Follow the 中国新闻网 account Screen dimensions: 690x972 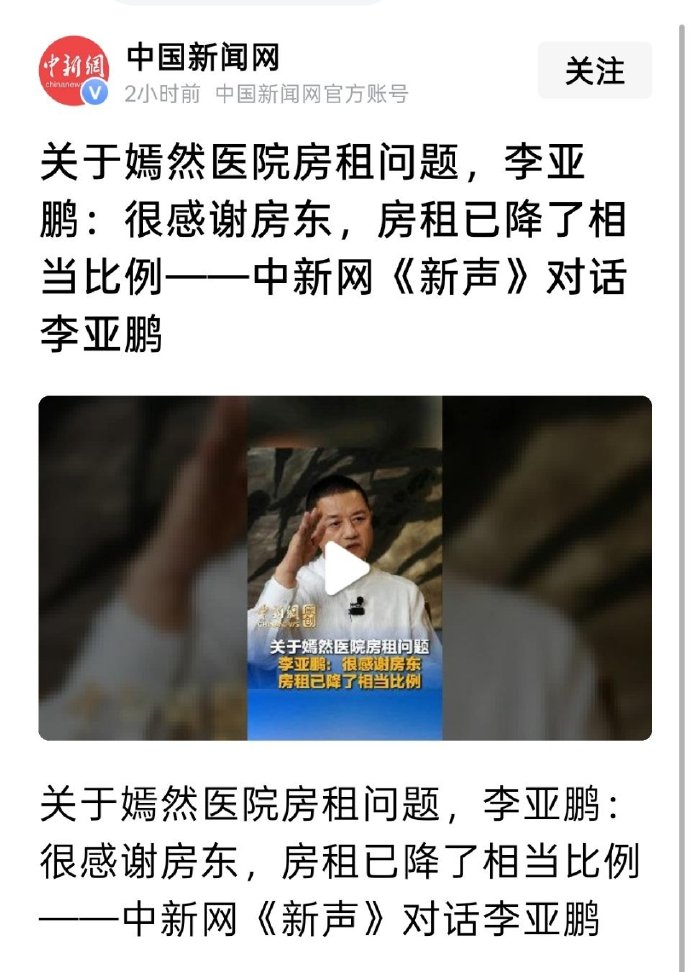coord(594,71)
